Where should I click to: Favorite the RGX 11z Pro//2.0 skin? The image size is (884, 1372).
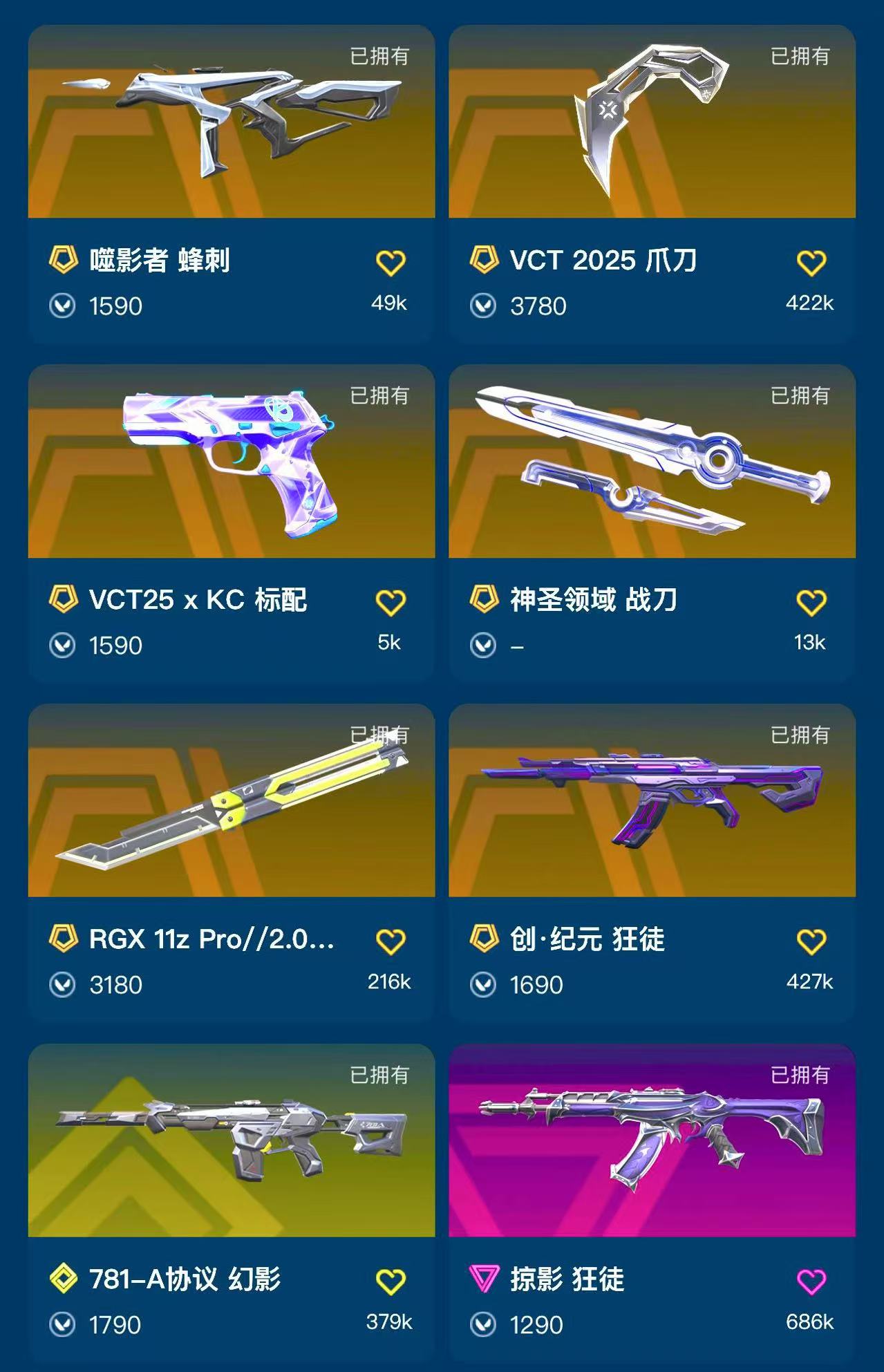(391, 942)
